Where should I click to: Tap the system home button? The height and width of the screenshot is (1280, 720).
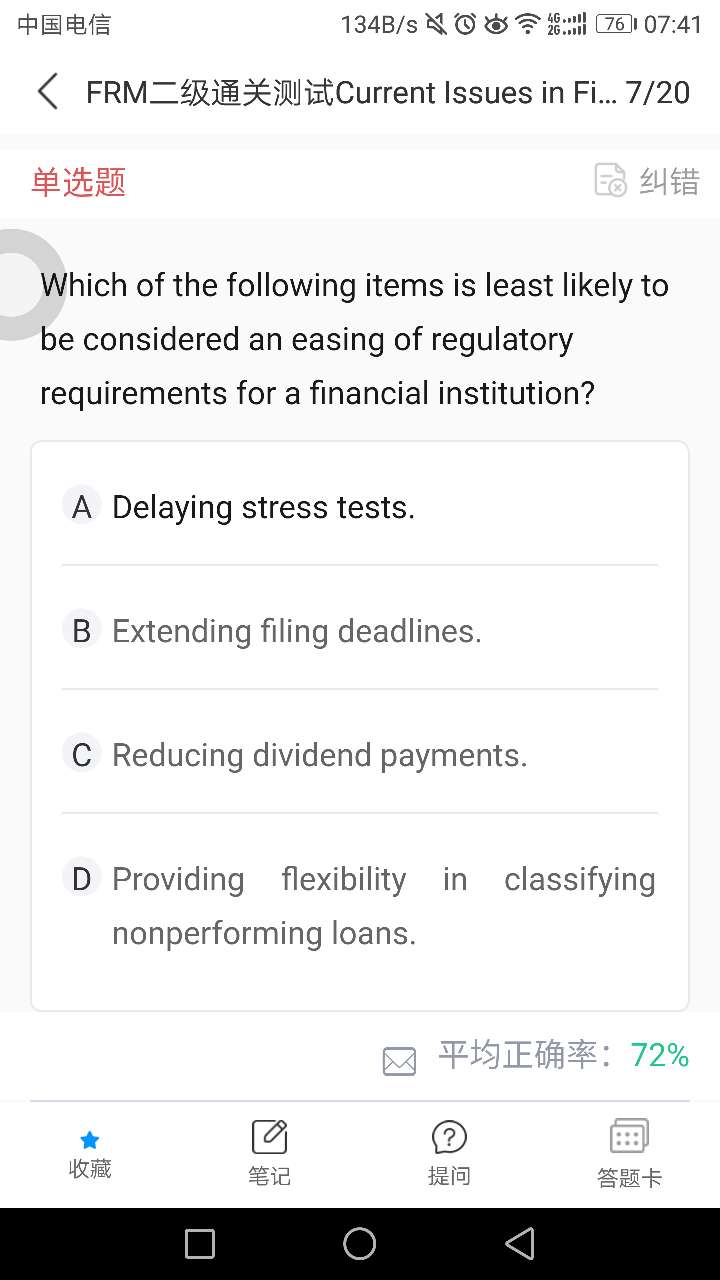coord(360,1244)
